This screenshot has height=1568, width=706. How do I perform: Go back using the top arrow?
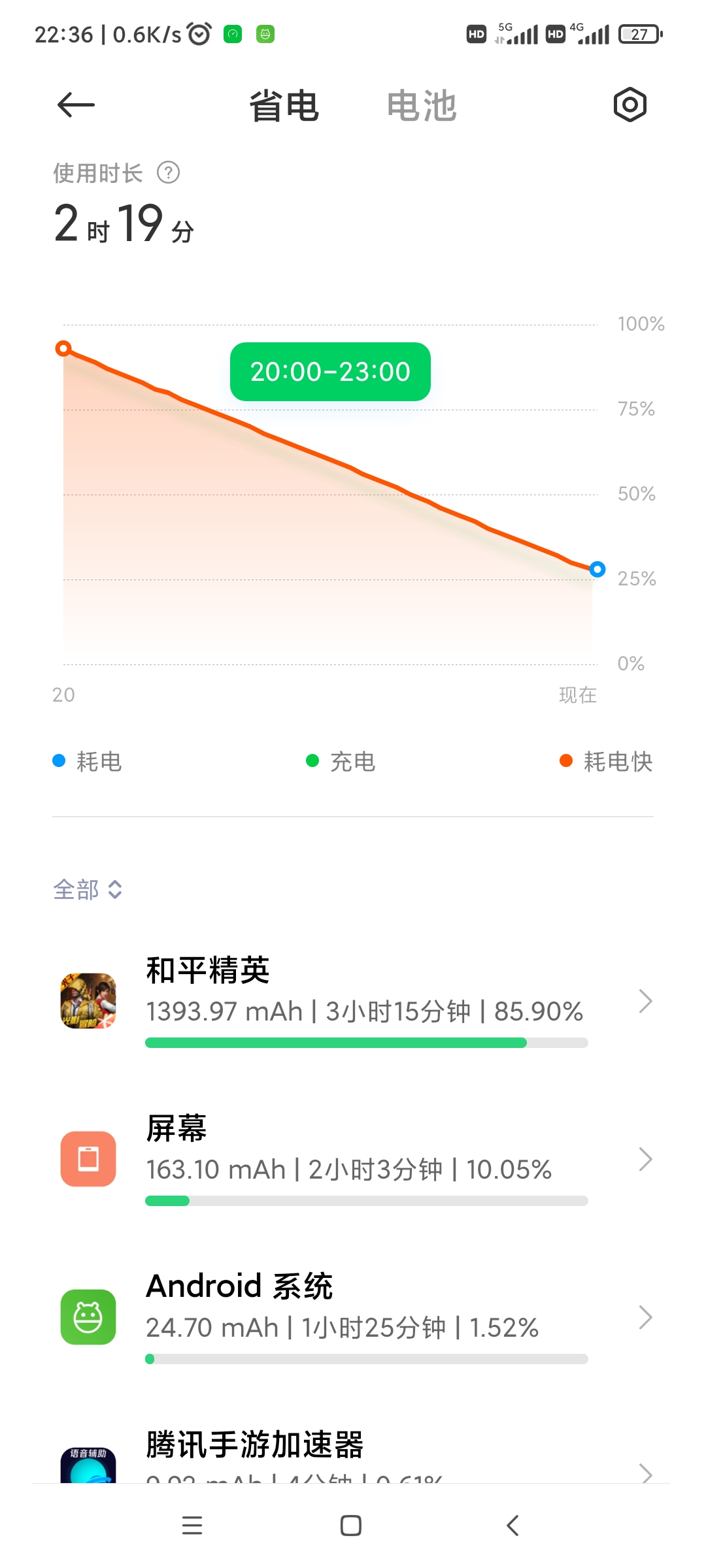click(x=76, y=105)
